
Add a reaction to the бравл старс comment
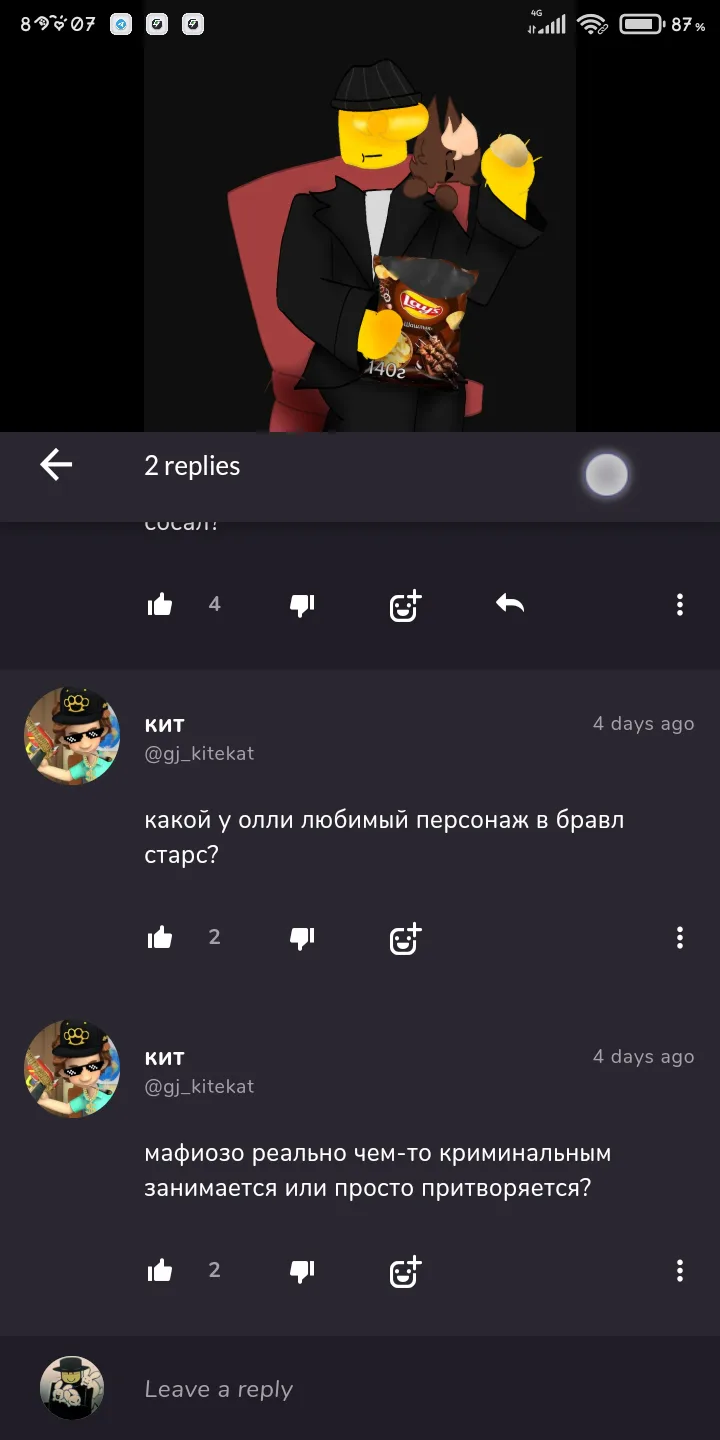click(x=405, y=937)
